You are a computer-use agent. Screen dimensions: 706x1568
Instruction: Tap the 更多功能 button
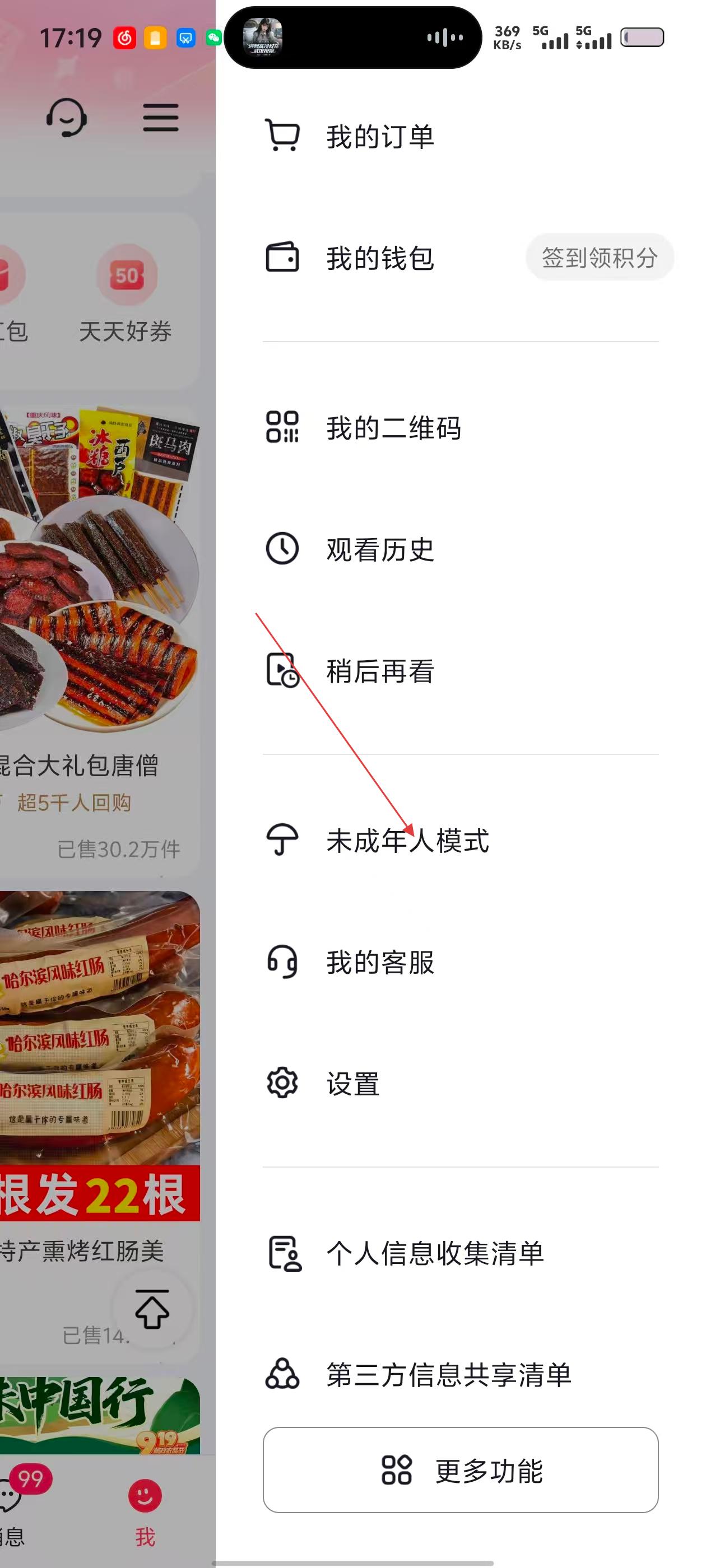point(461,1470)
